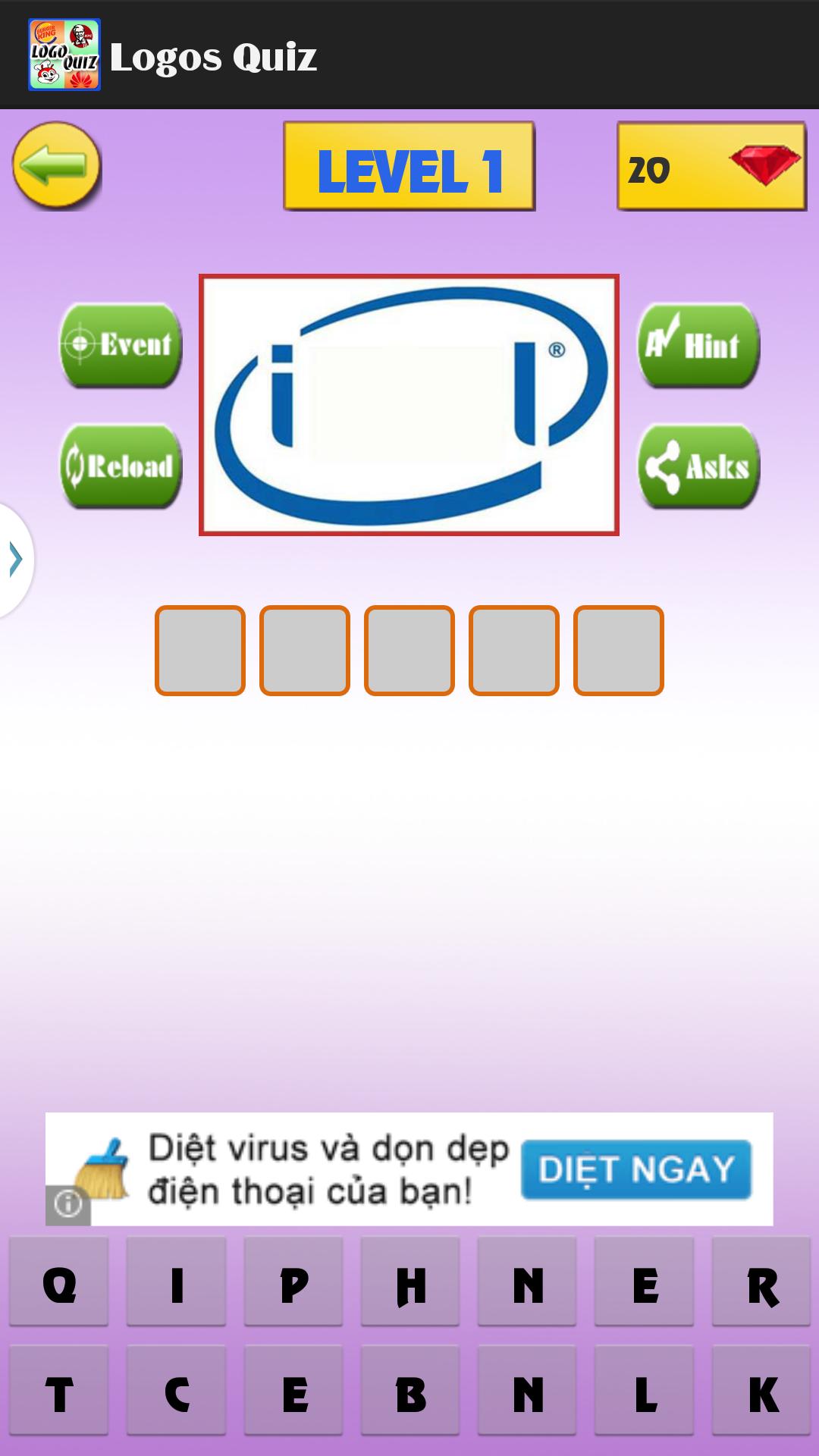Expand the side panel arrow
819x1456 pixels.
(x=15, y=560)
